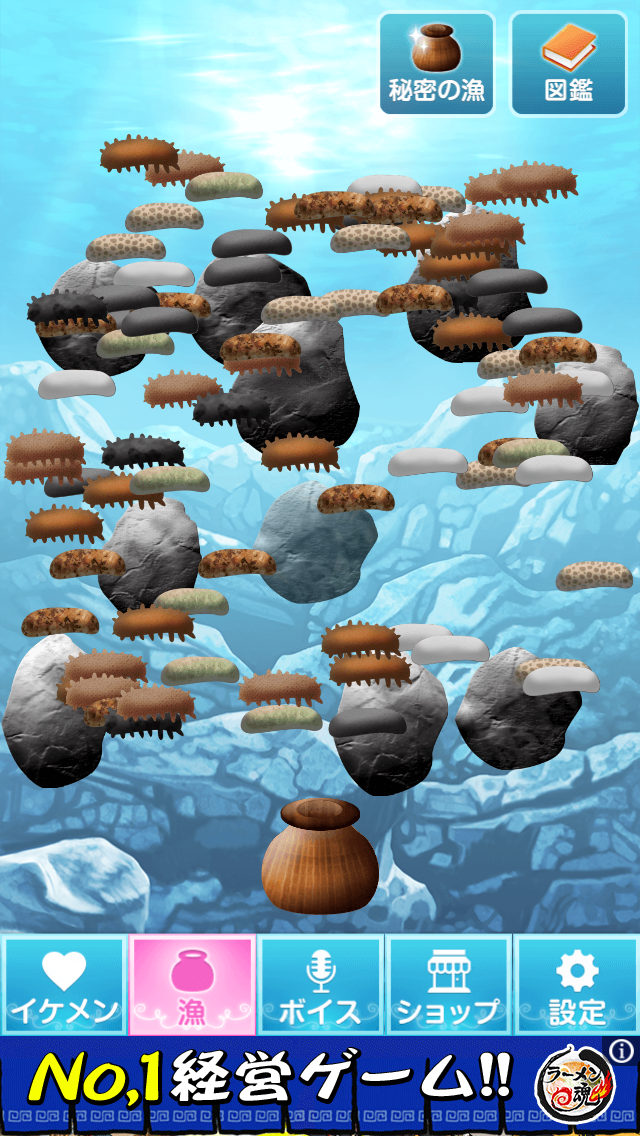The image size is (640, 1136).
Task: Open 設定 settings tab
Action: click(577, 984)
